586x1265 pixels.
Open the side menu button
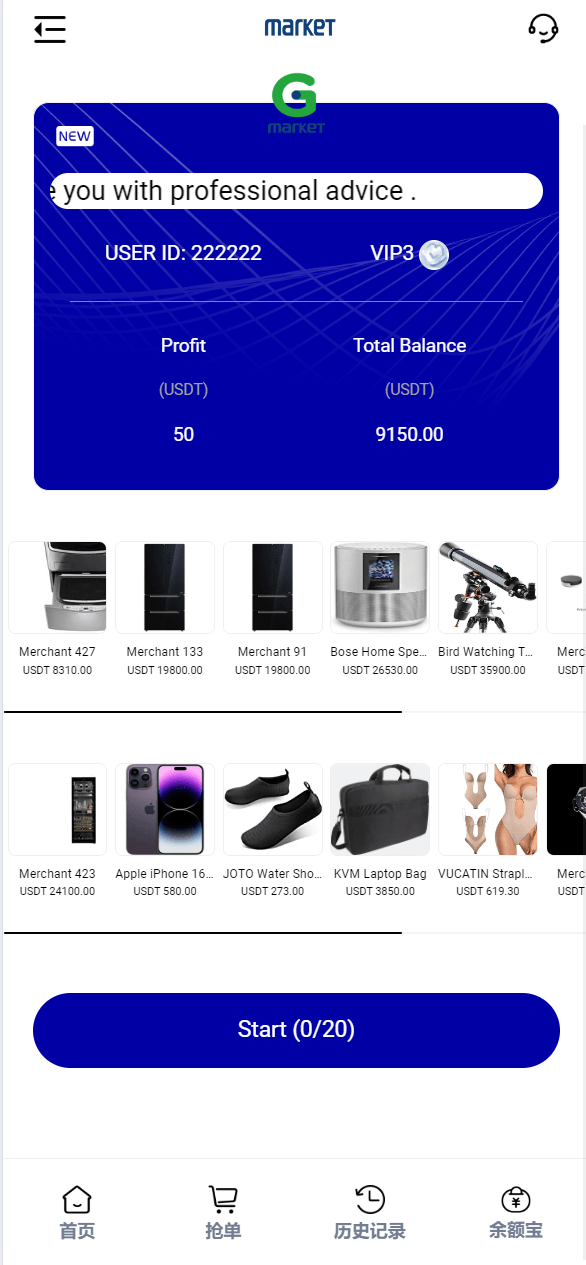coord(49,29)
